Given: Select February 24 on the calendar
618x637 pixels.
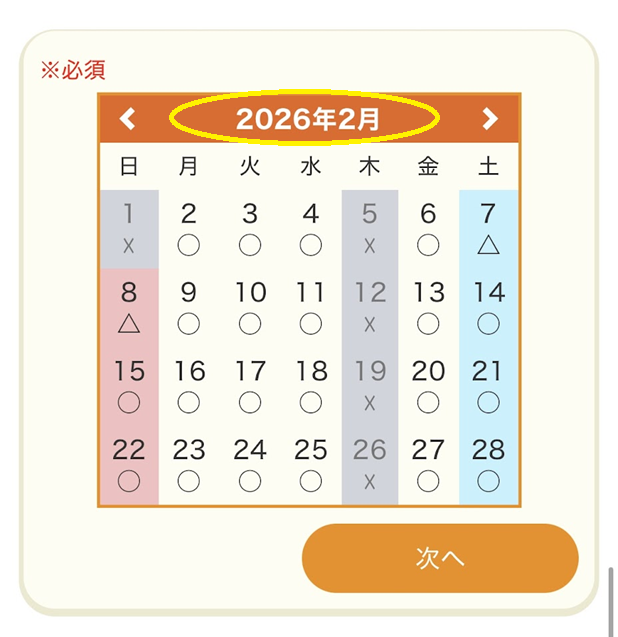Looking at the screenshot, I should pos(250,463).
